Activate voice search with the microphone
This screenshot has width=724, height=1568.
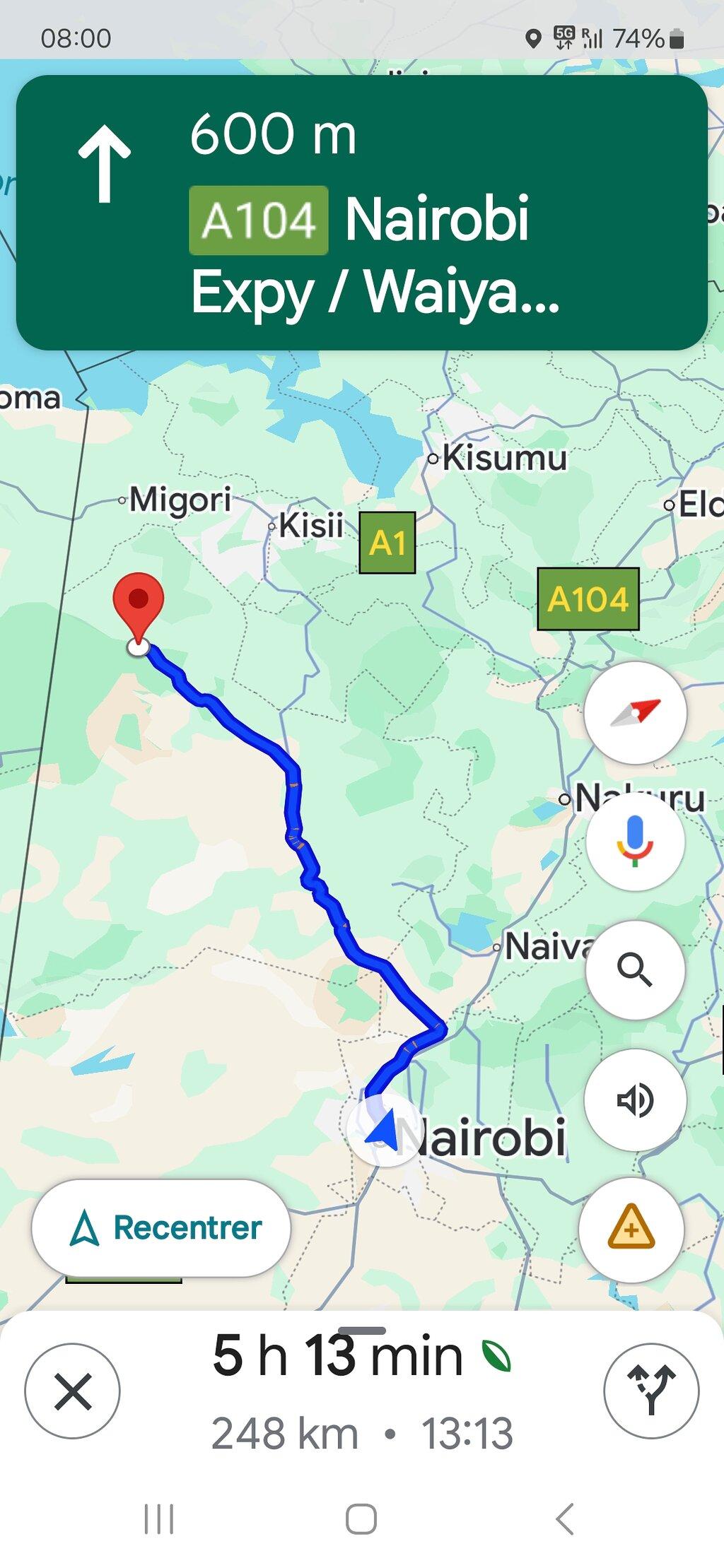coord(634,840)
